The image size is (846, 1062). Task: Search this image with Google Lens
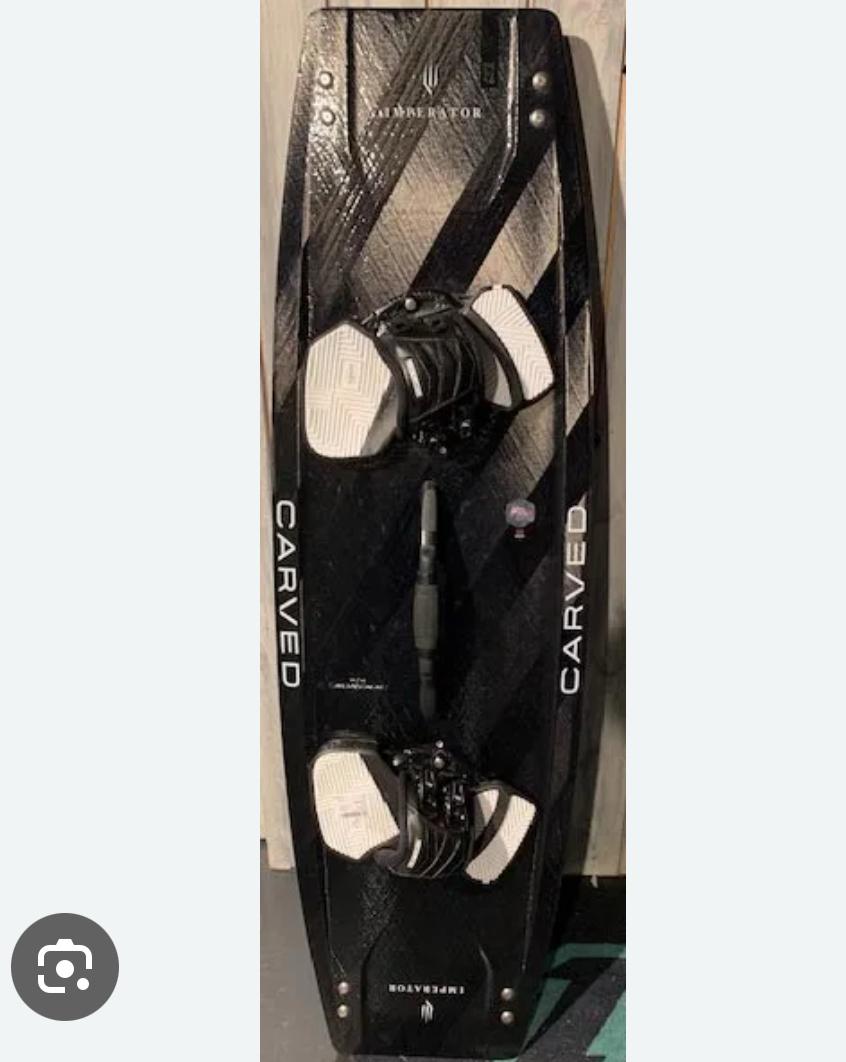(65, 966)
